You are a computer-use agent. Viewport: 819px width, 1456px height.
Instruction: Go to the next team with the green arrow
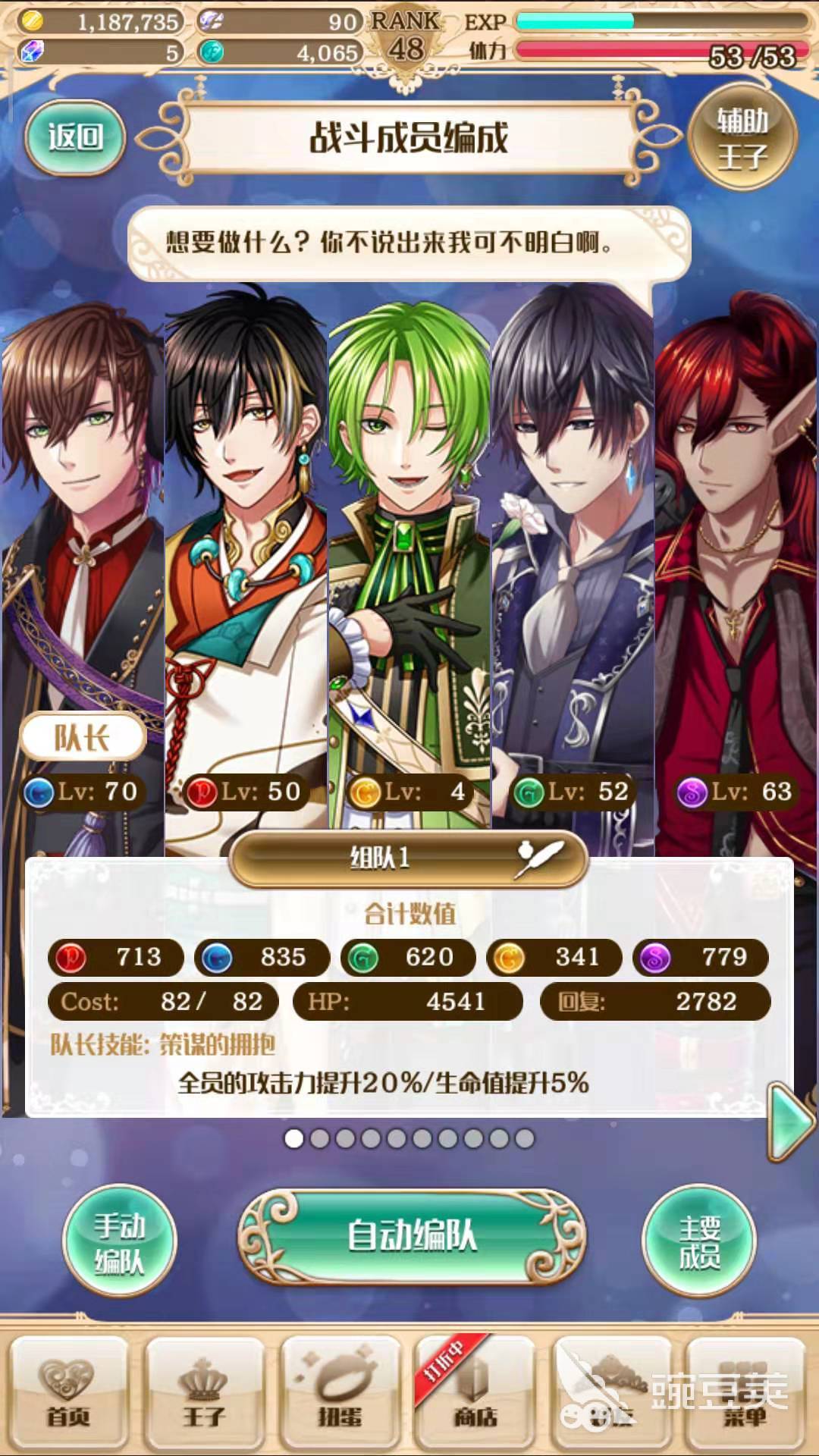point(791,1122)
